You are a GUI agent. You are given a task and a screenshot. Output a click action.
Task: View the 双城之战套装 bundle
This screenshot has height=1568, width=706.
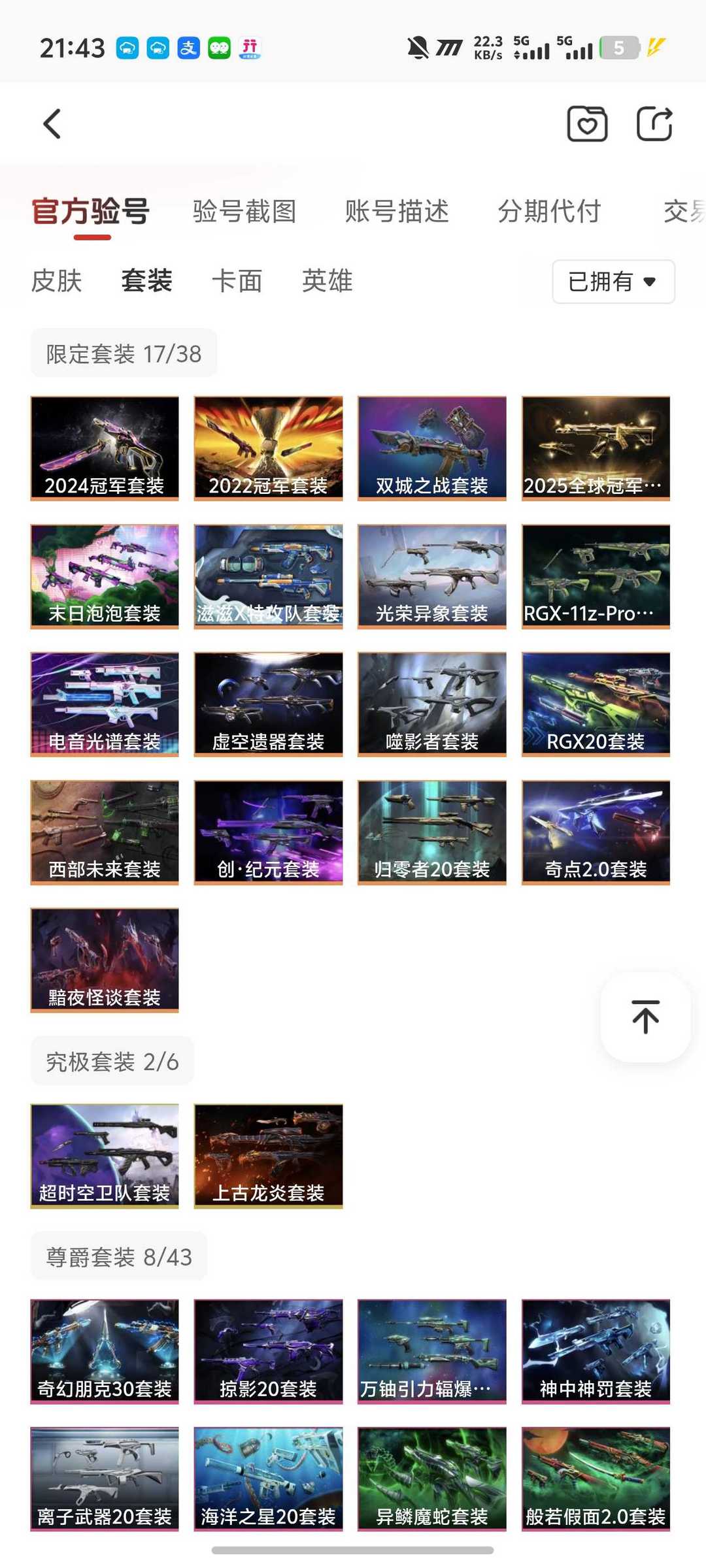(x=432, y=448)
